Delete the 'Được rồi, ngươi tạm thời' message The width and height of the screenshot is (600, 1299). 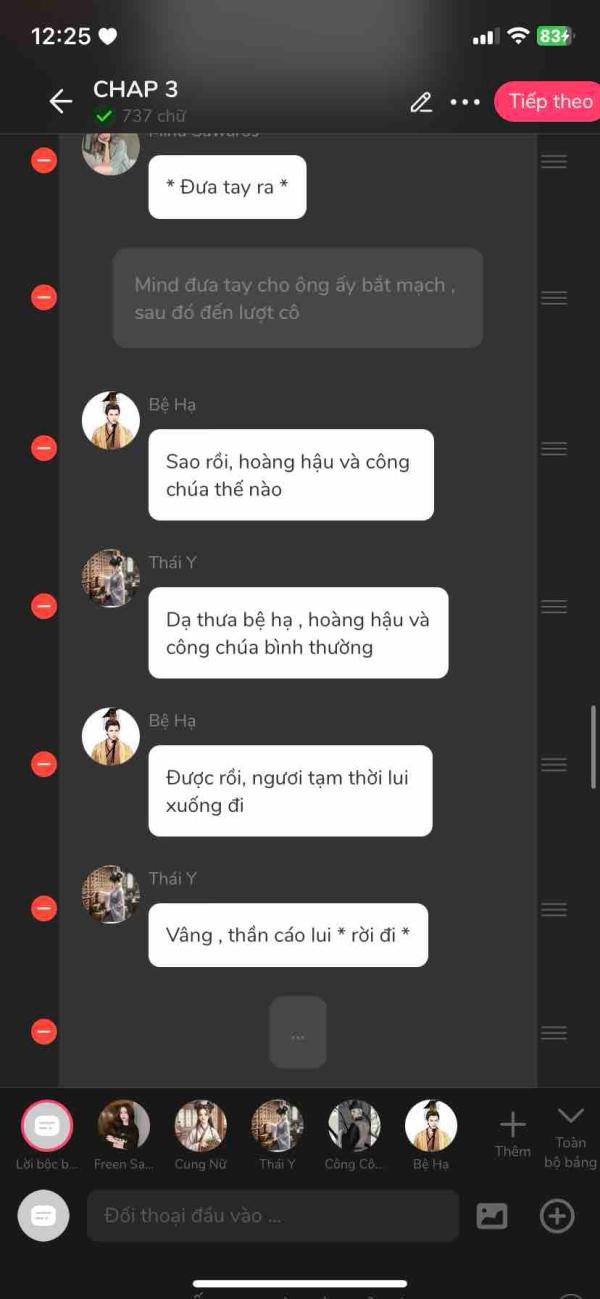click(x=44, y=764)
